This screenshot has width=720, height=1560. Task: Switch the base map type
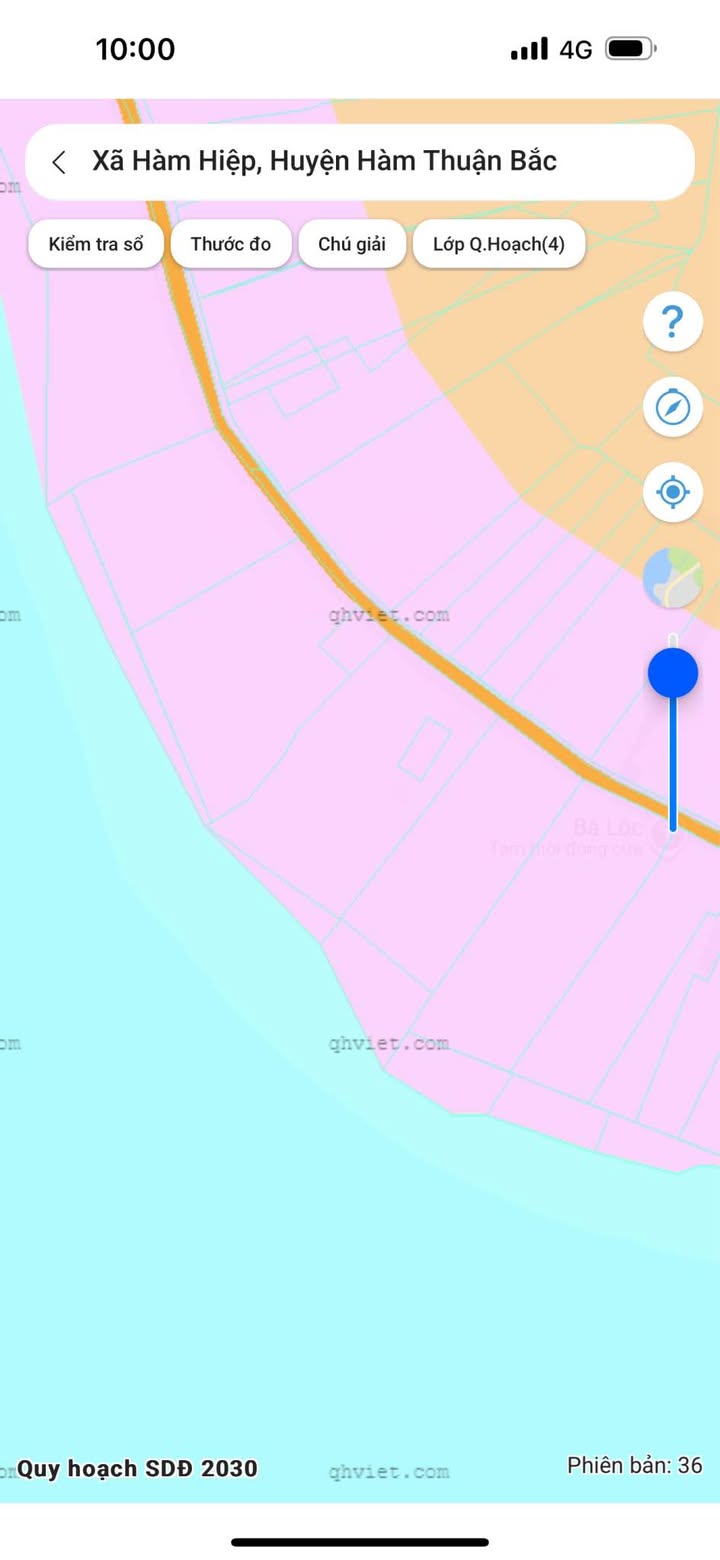pyautogui.click(x=672, y=578)
